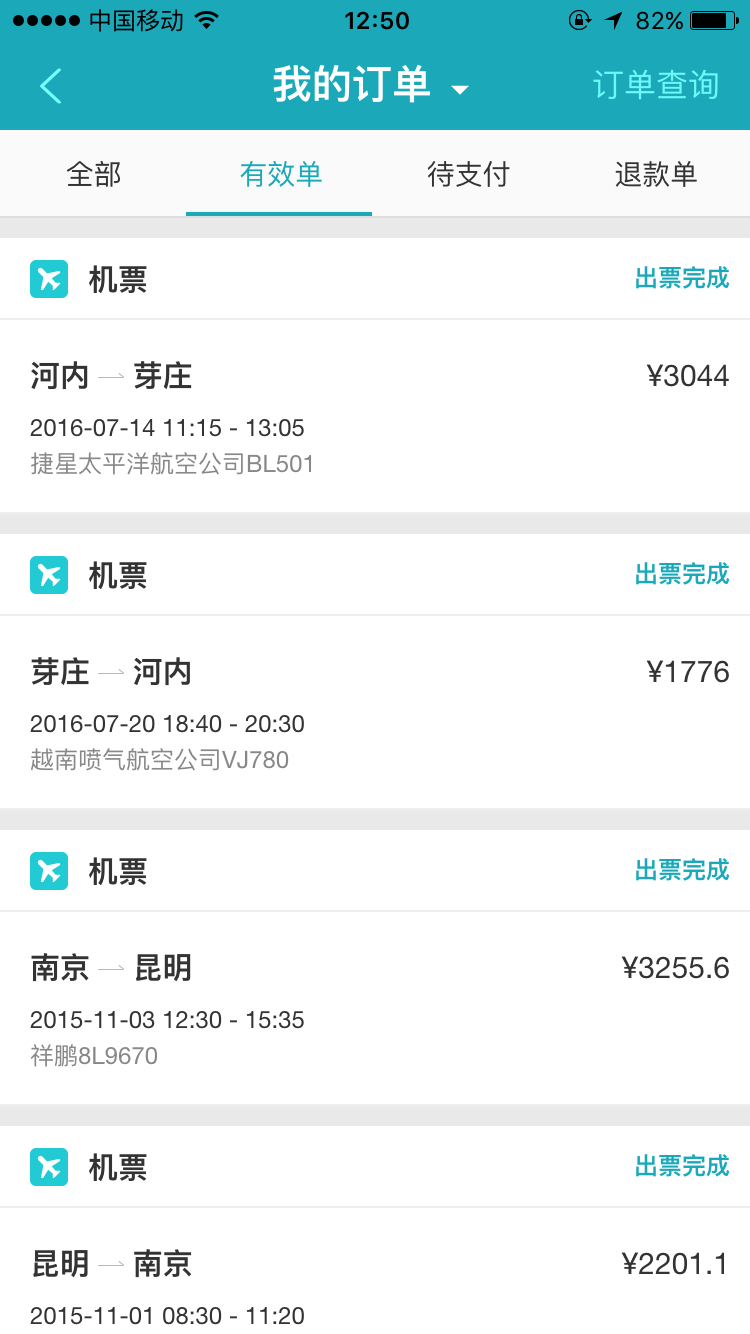
Task: View the 退款单 refund tab
Action: point(655,175)
